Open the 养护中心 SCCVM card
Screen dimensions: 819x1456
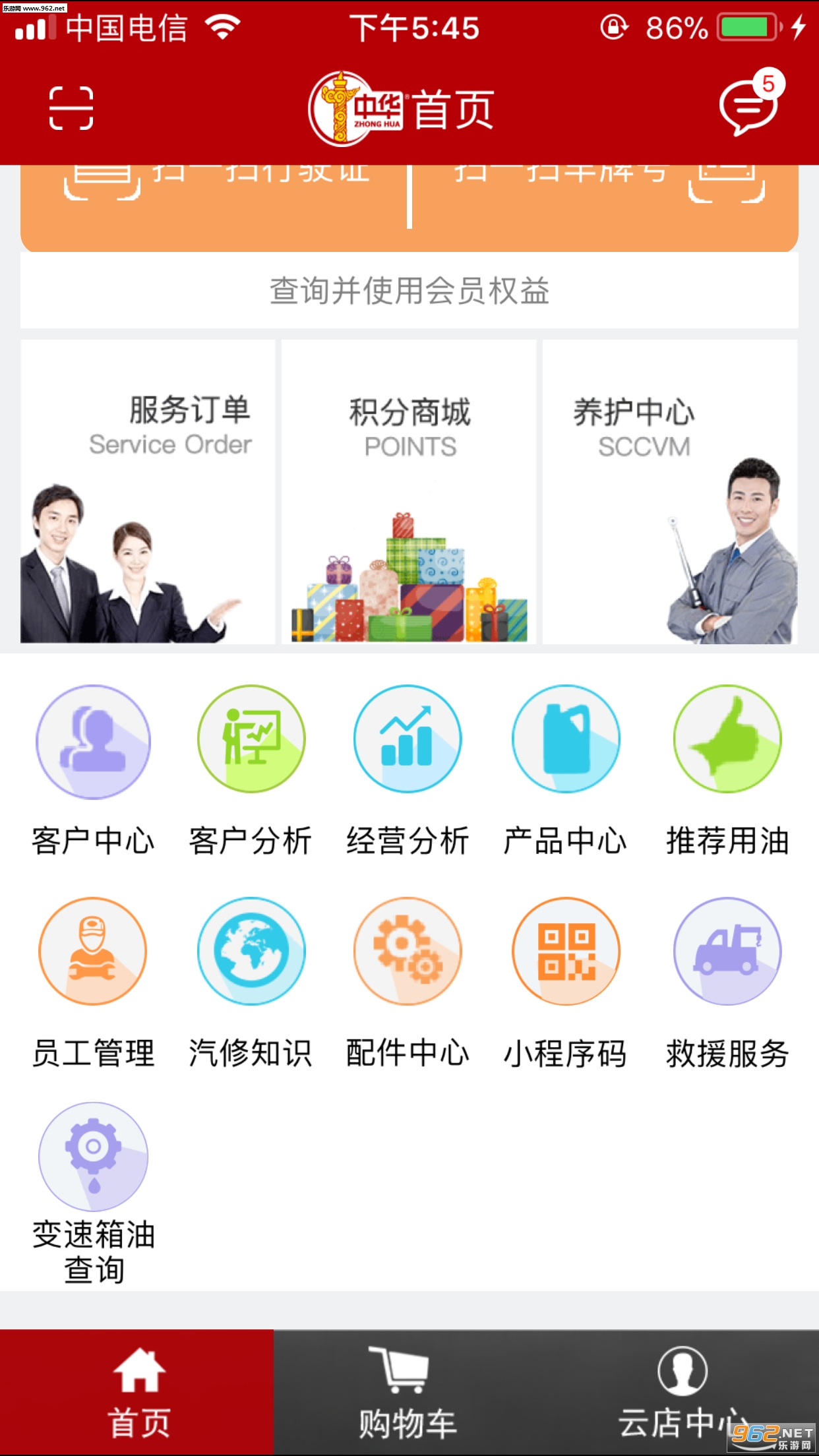(670, 492)
